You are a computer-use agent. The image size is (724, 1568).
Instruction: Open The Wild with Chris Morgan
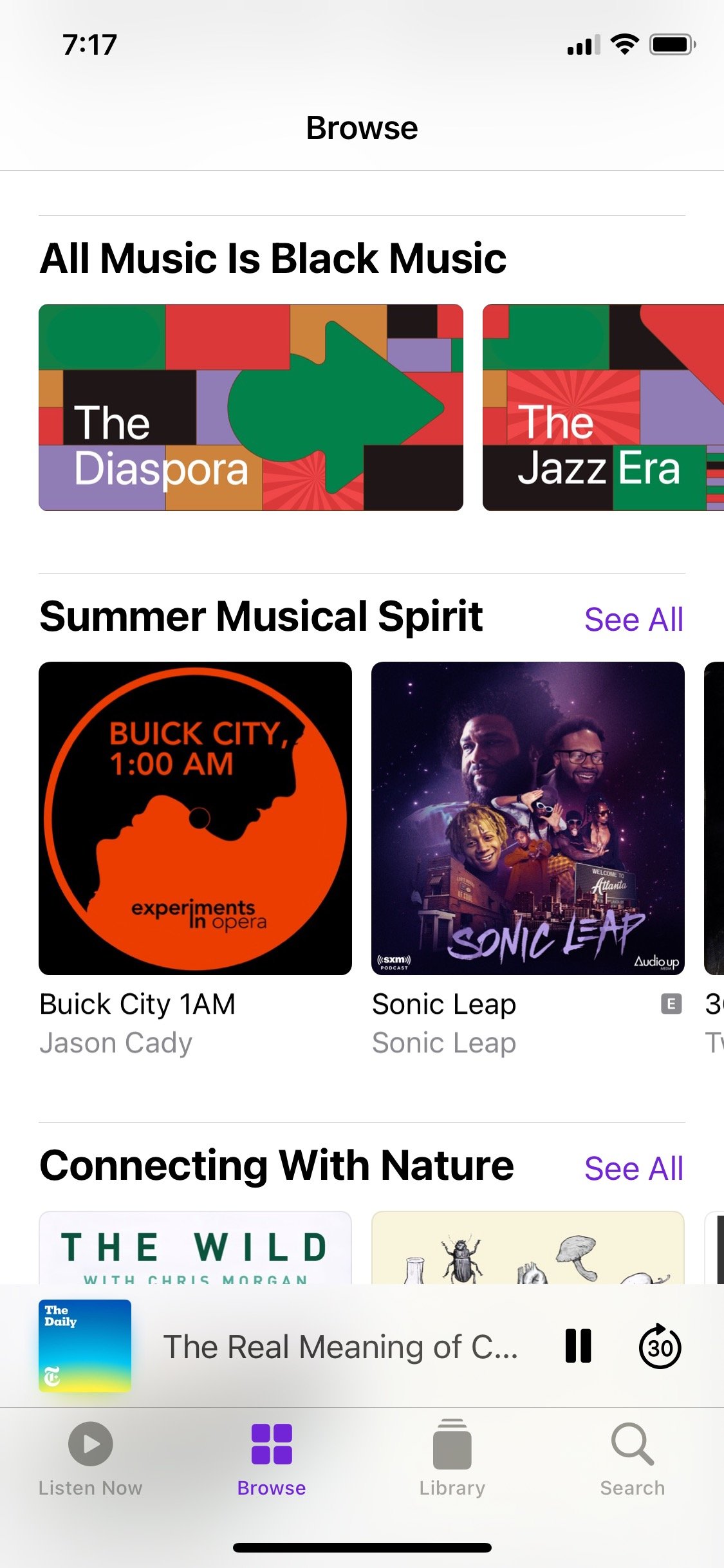click(x=195, y=1248)
